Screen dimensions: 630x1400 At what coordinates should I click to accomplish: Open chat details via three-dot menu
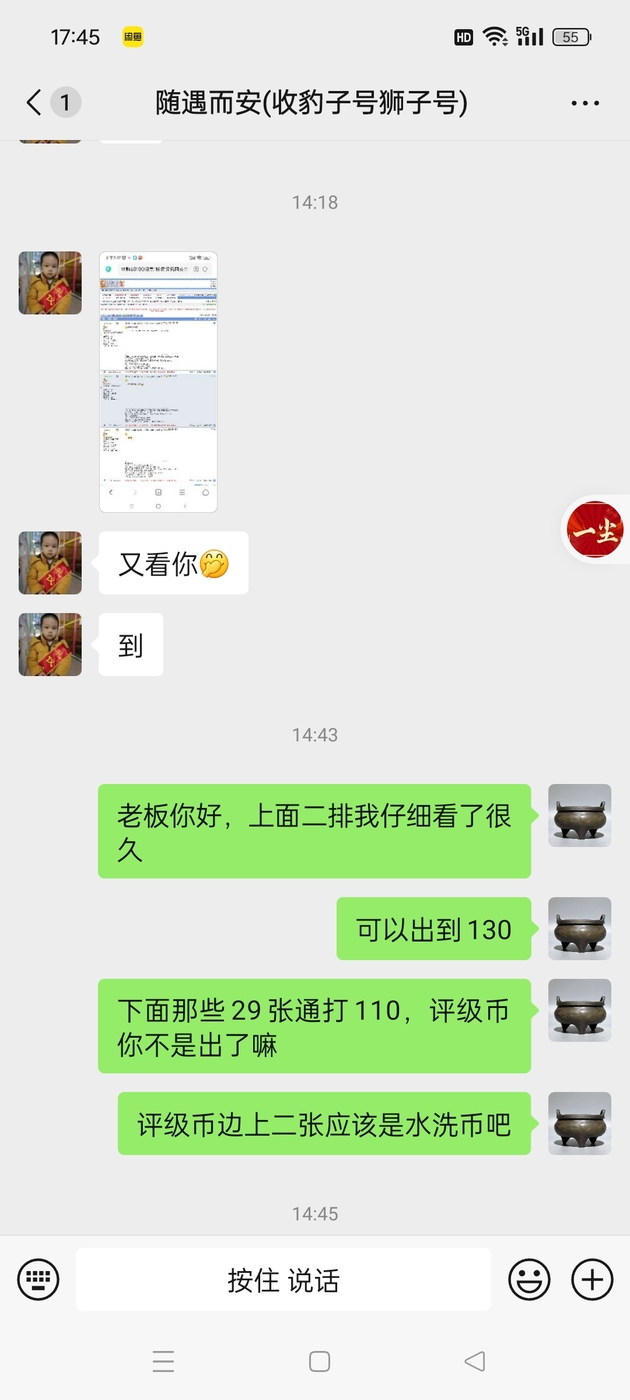(585, 103)
